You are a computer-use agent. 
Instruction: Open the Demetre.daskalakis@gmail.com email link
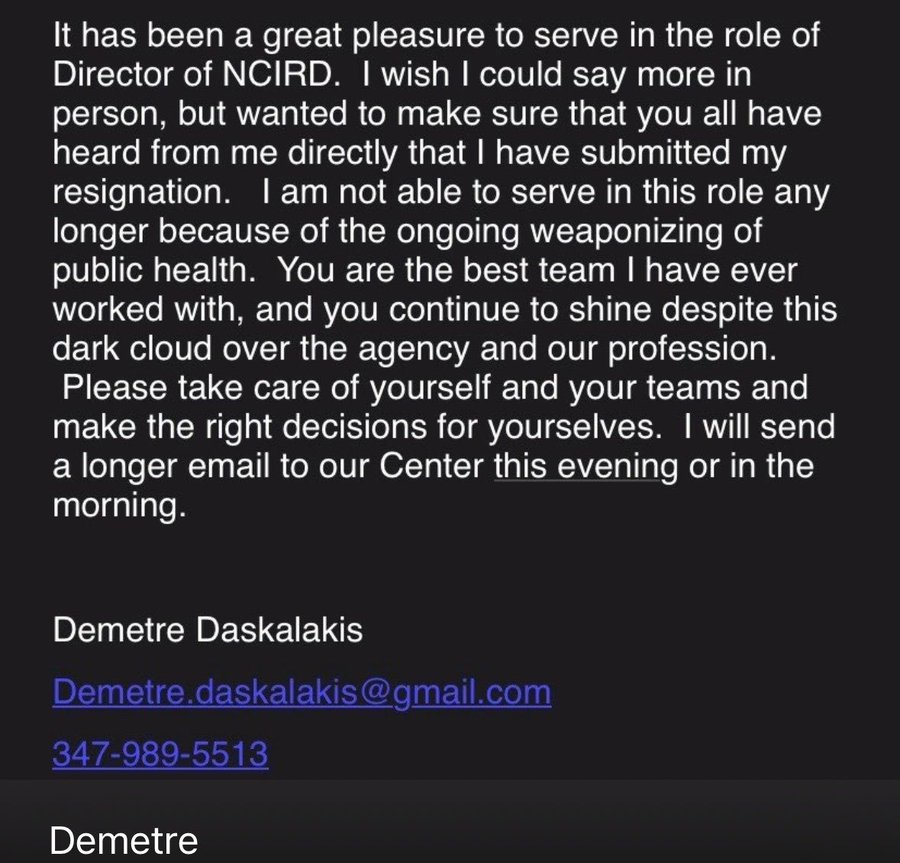click(x=301, y=691)
